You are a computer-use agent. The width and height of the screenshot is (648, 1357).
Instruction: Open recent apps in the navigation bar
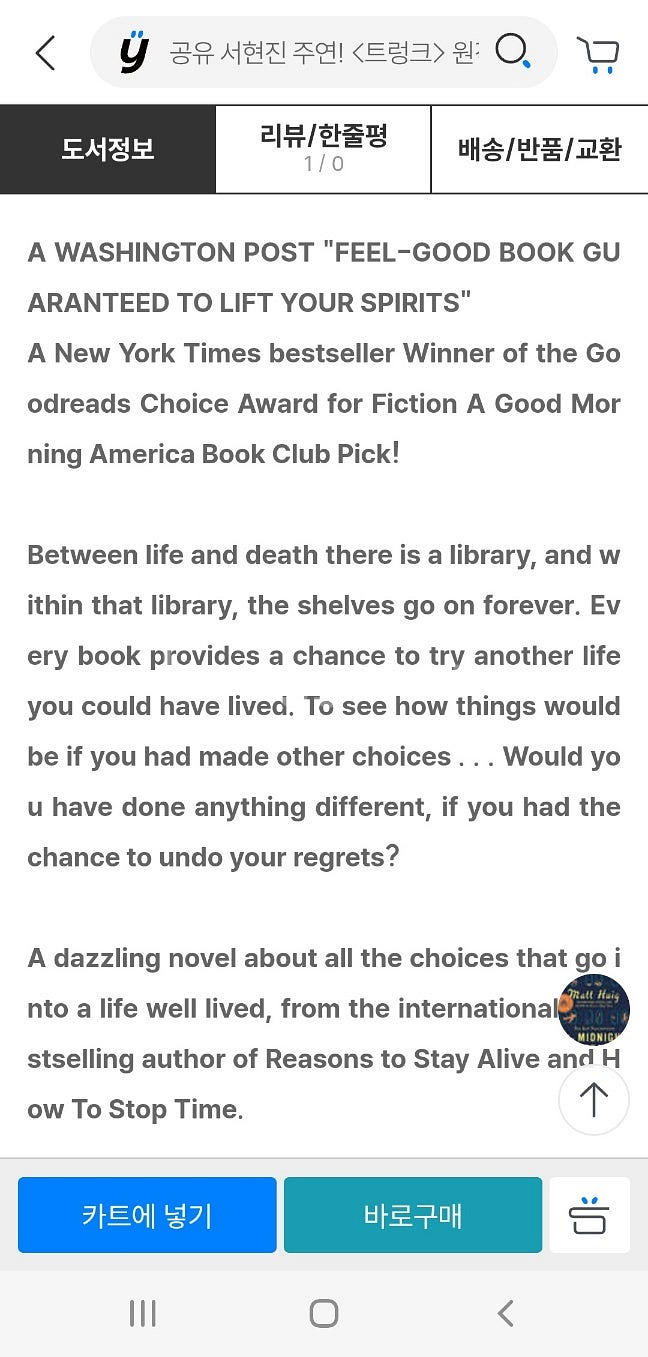(x=143, y=1313)
